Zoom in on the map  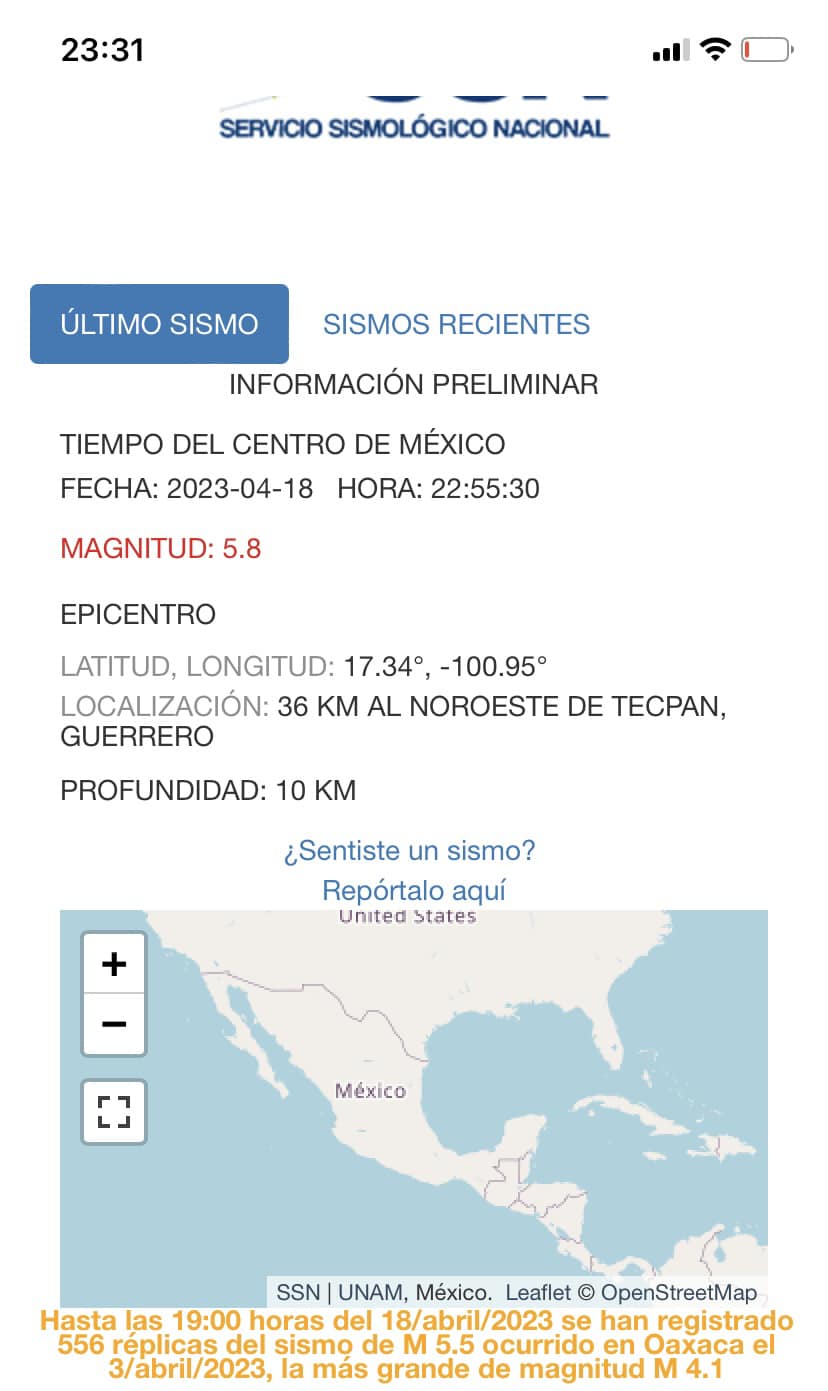[114, 964]
